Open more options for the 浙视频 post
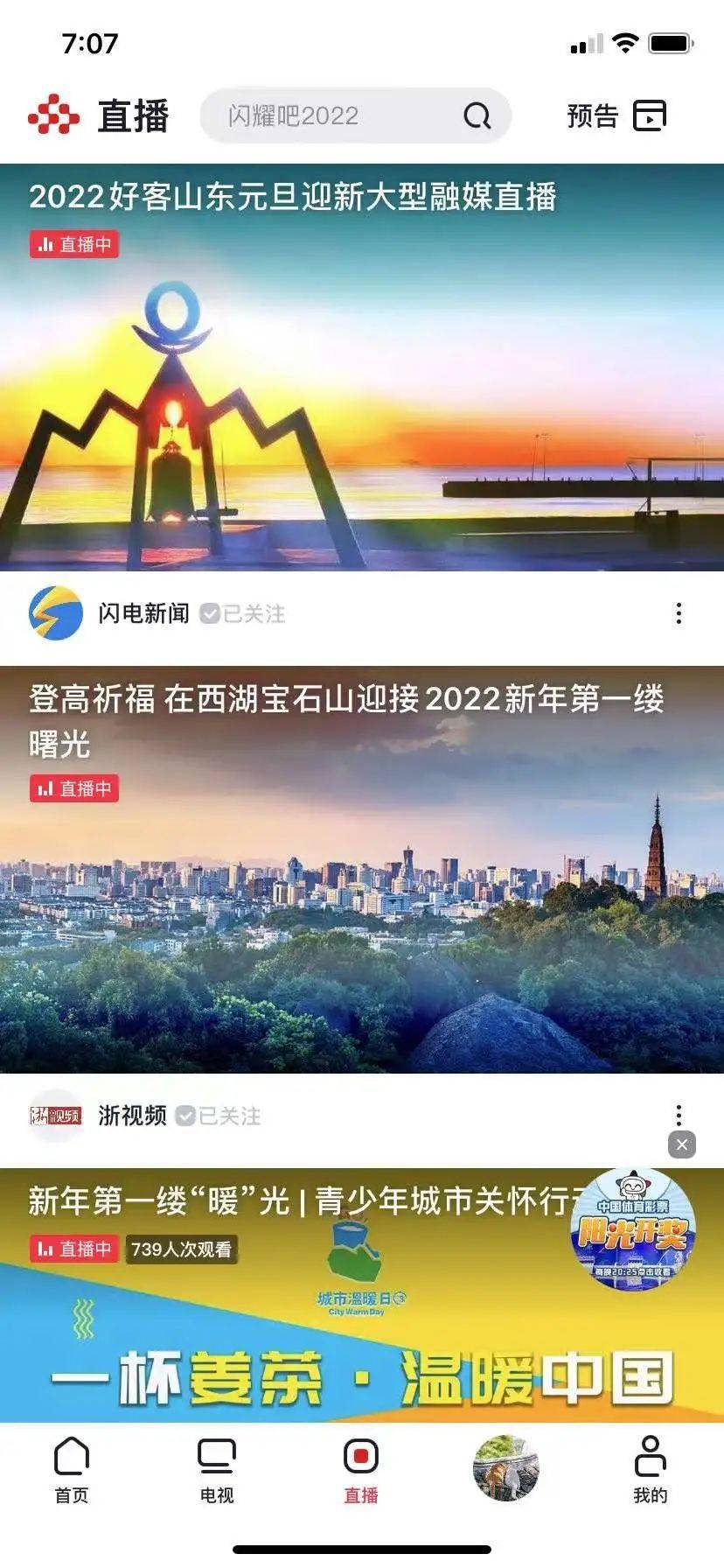Viewport: 724px width, 1568px height. (679, 1114)
